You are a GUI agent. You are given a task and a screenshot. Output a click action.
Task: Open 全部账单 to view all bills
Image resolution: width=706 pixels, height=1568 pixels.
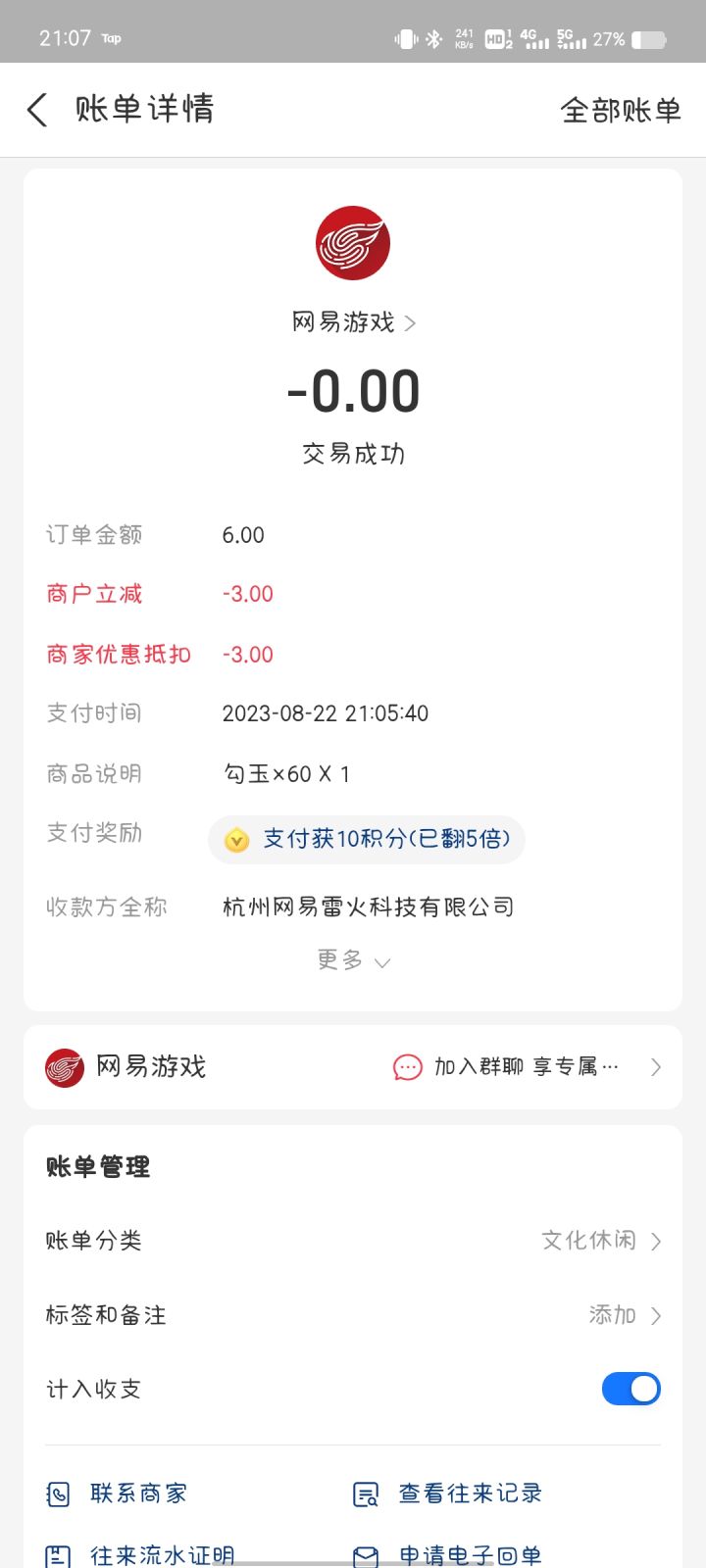coord(621,110)
